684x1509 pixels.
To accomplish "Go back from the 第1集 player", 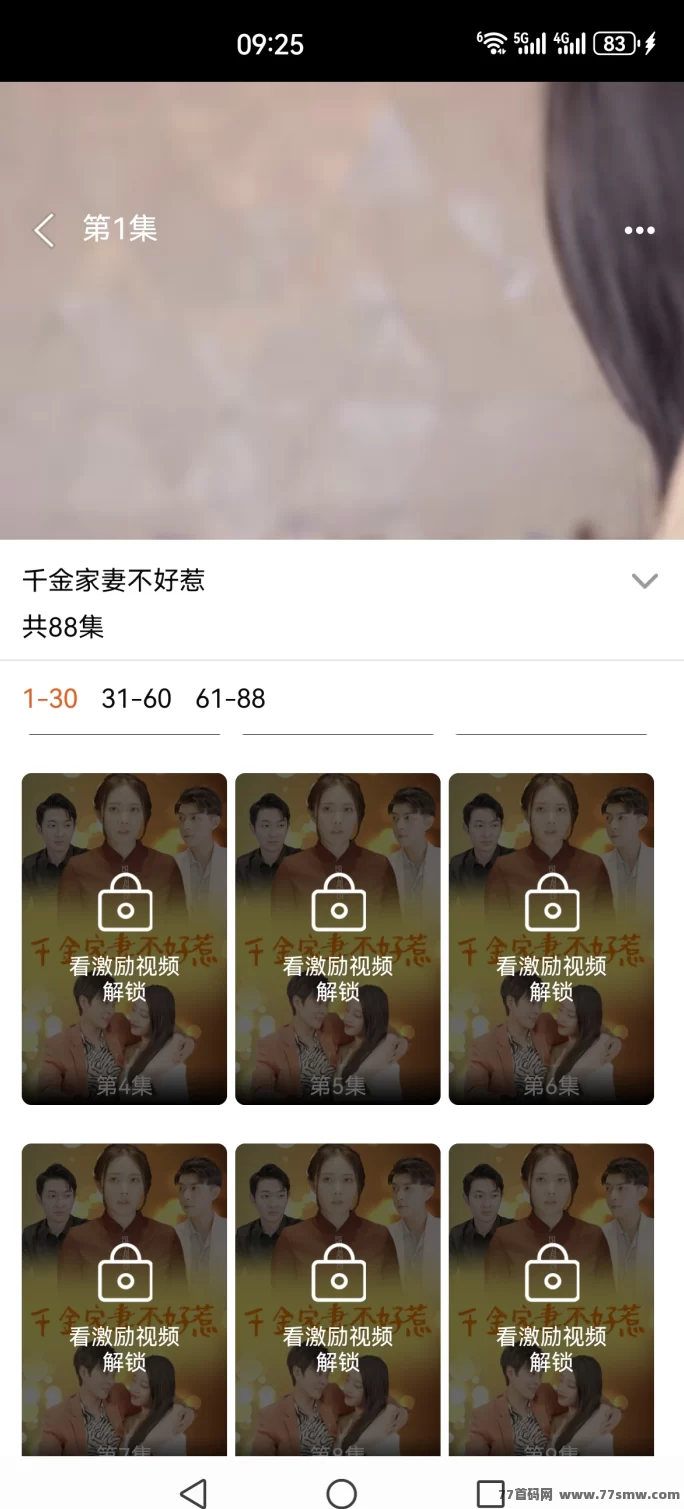I will coord(44,230).
